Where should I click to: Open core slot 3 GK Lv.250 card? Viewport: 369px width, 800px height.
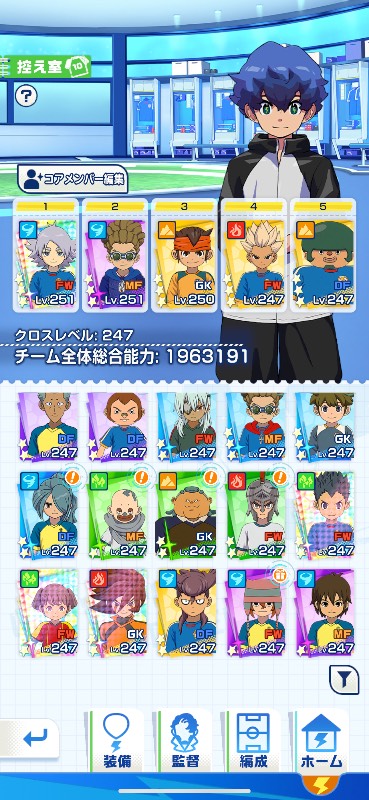[x=184, y=255]
